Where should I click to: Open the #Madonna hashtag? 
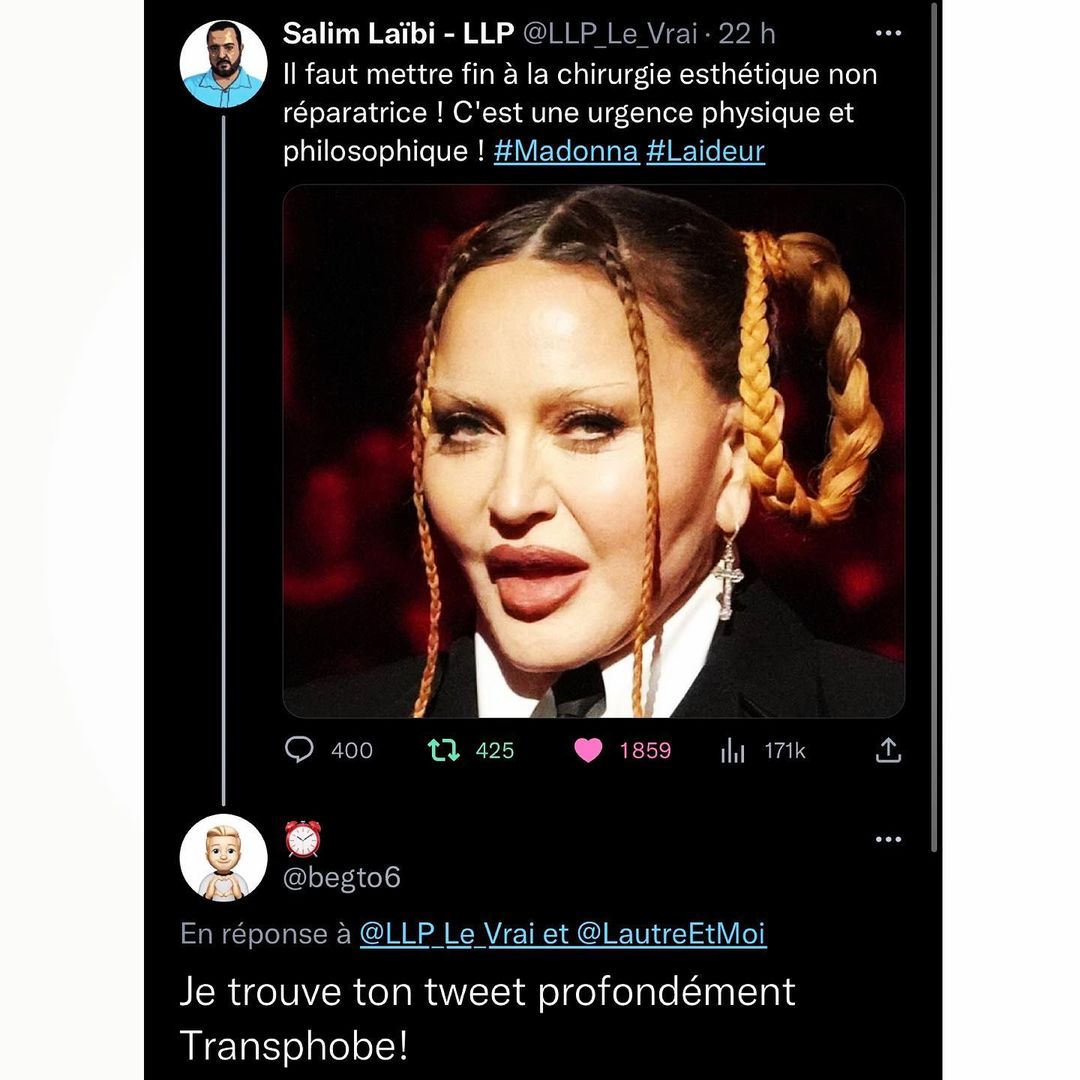[566, 151]
